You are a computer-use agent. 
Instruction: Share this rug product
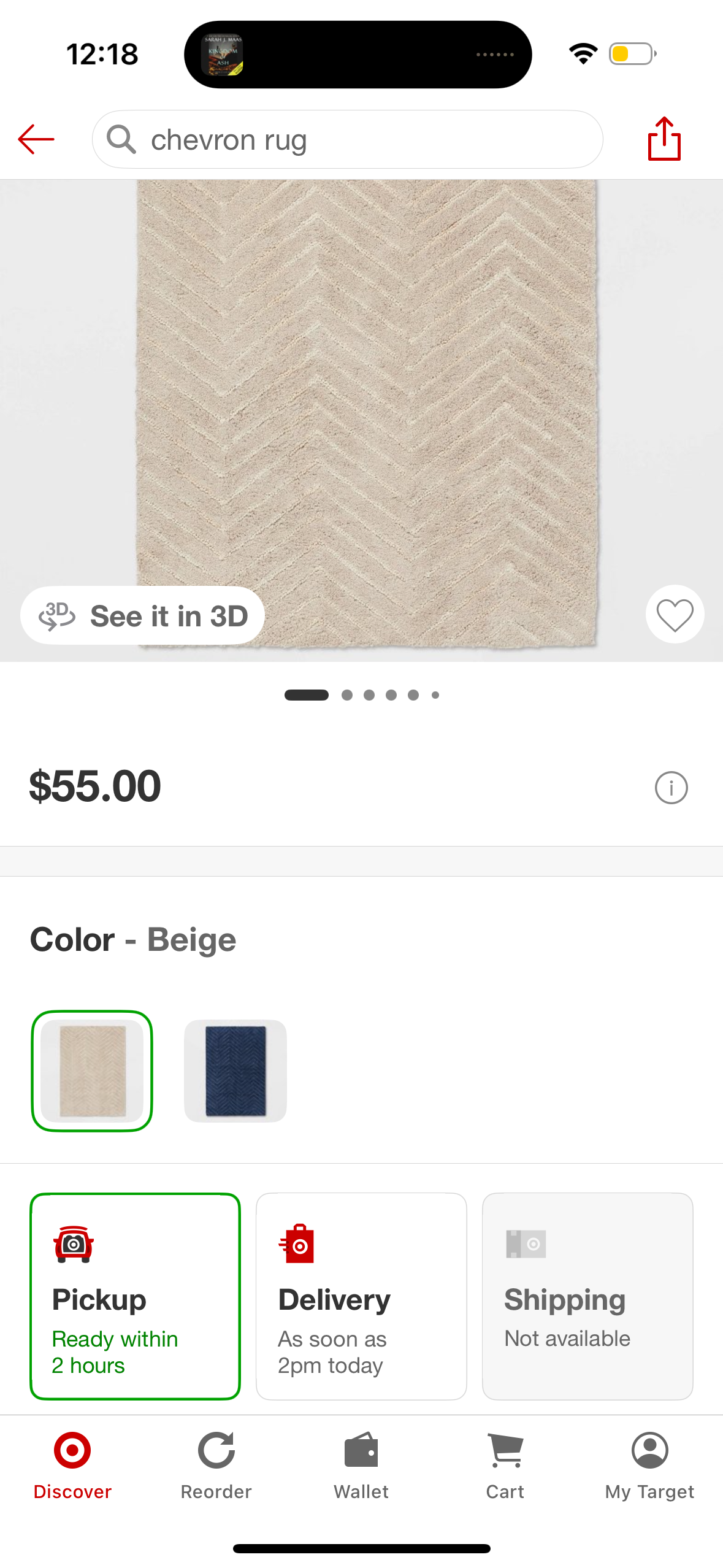click(x=664, y=139)
